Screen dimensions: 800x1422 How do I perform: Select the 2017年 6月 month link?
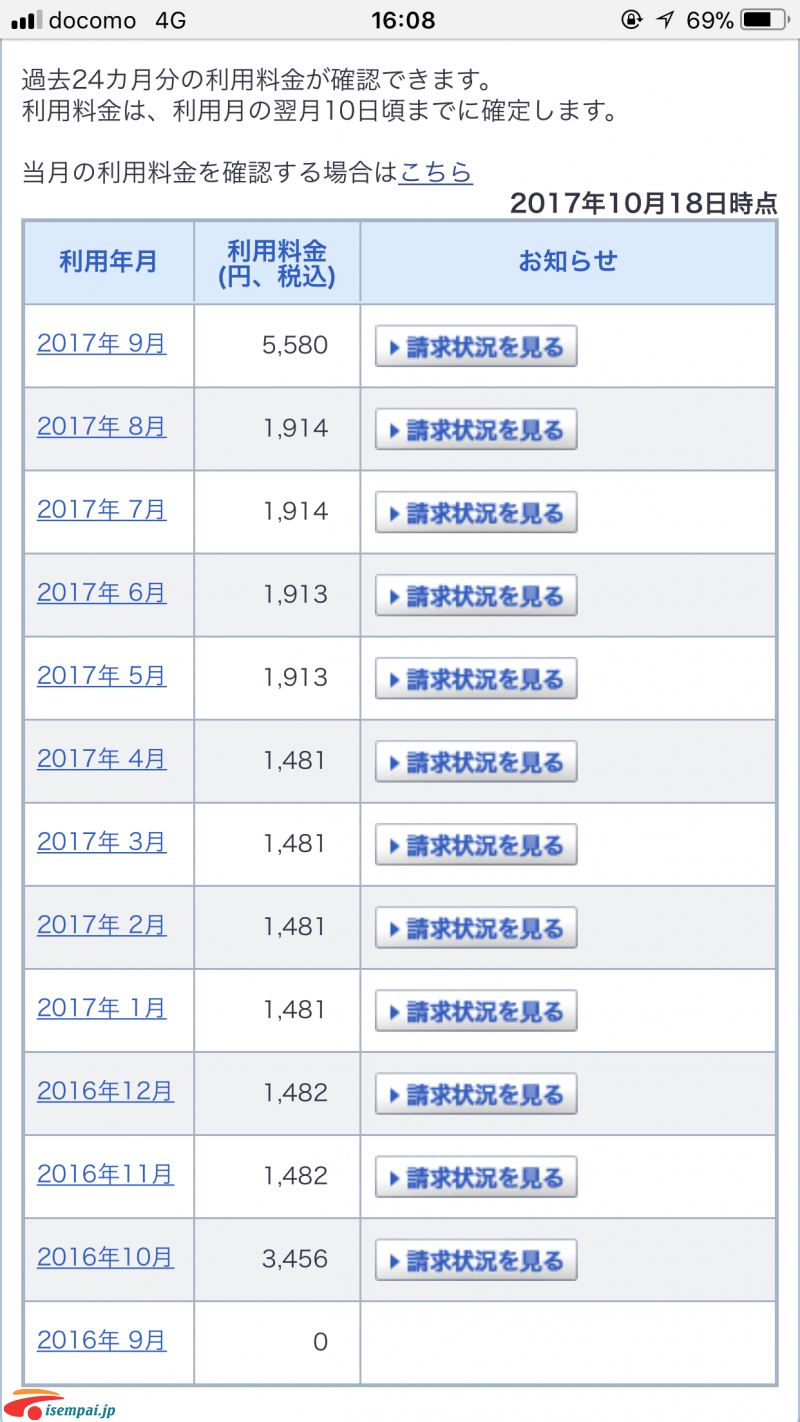102,593
